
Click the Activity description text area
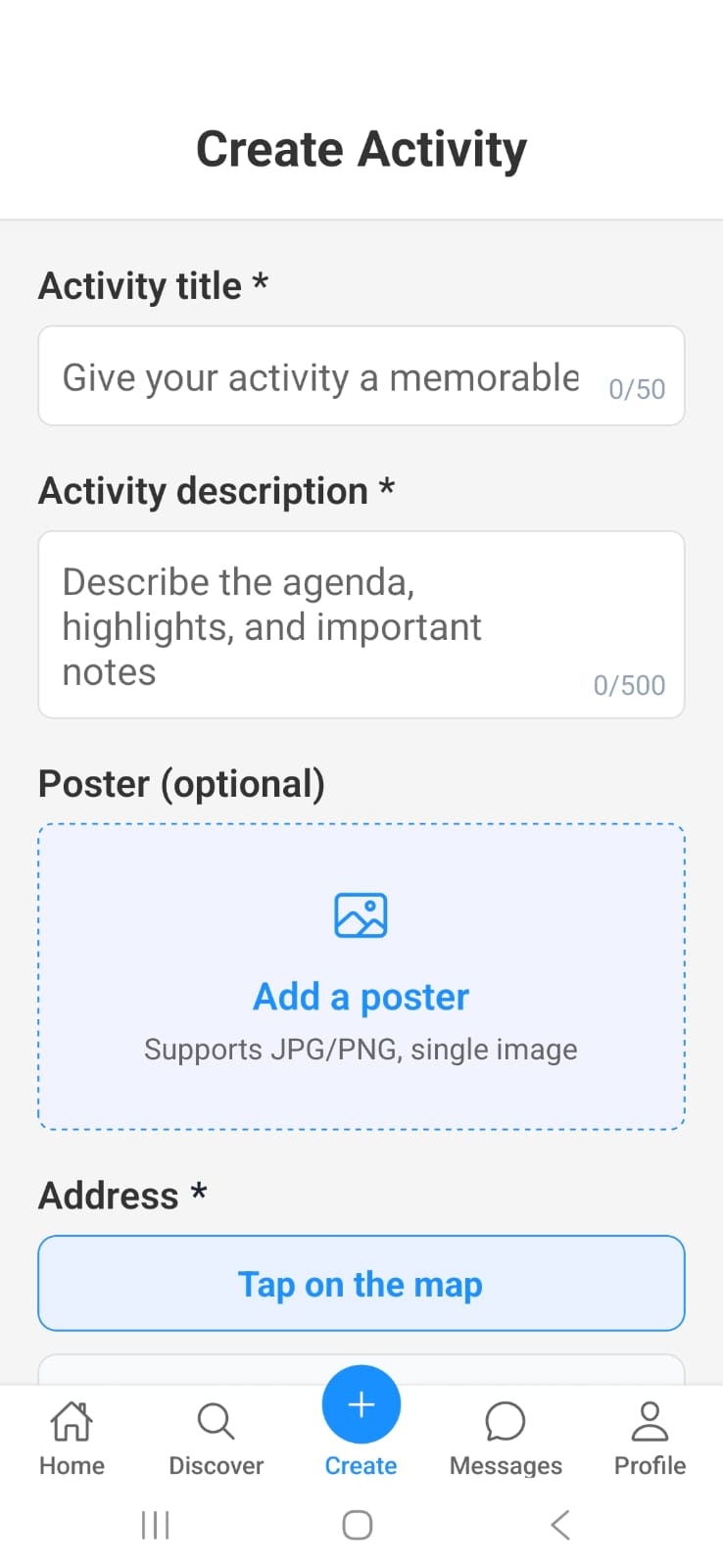coord(361,624)
